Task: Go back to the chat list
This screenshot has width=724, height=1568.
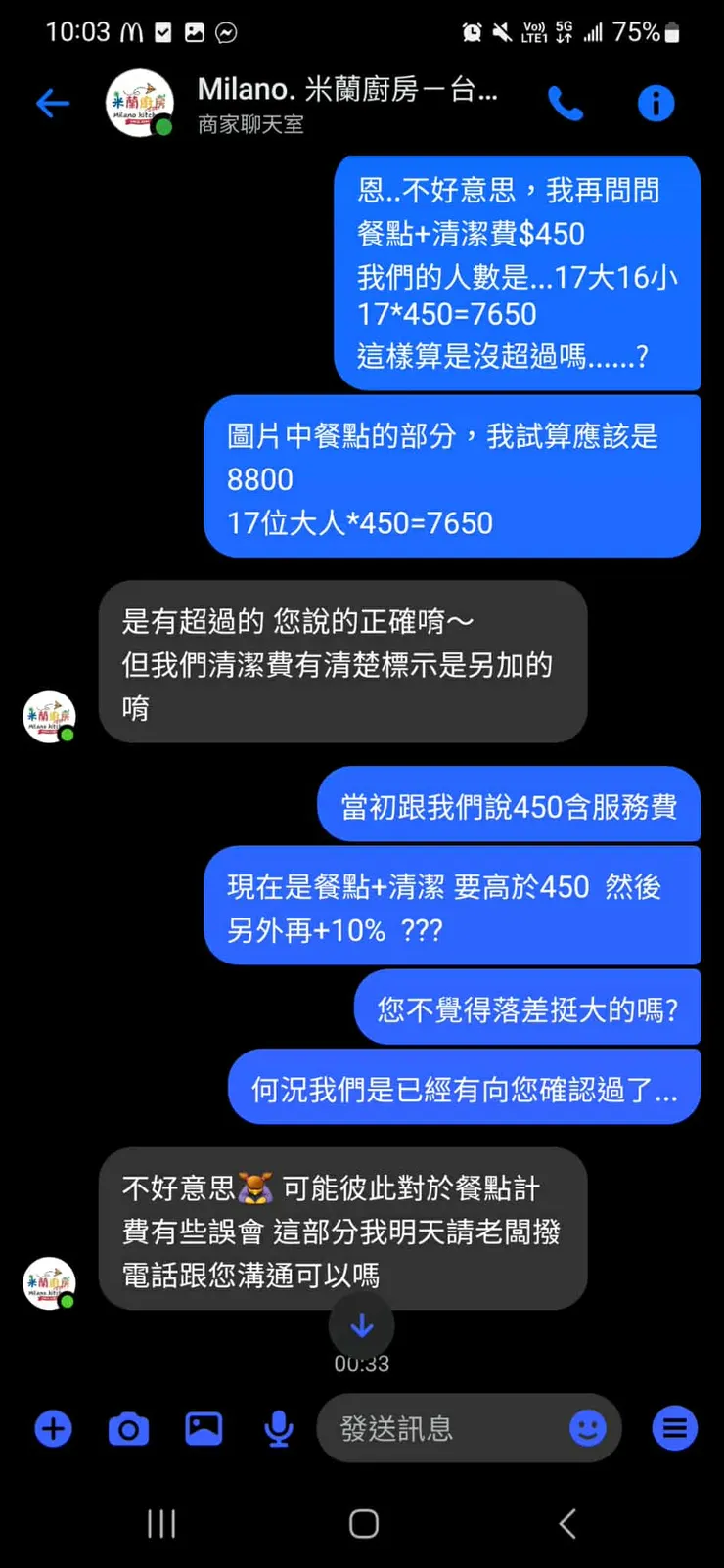Action: coord(51,104)
